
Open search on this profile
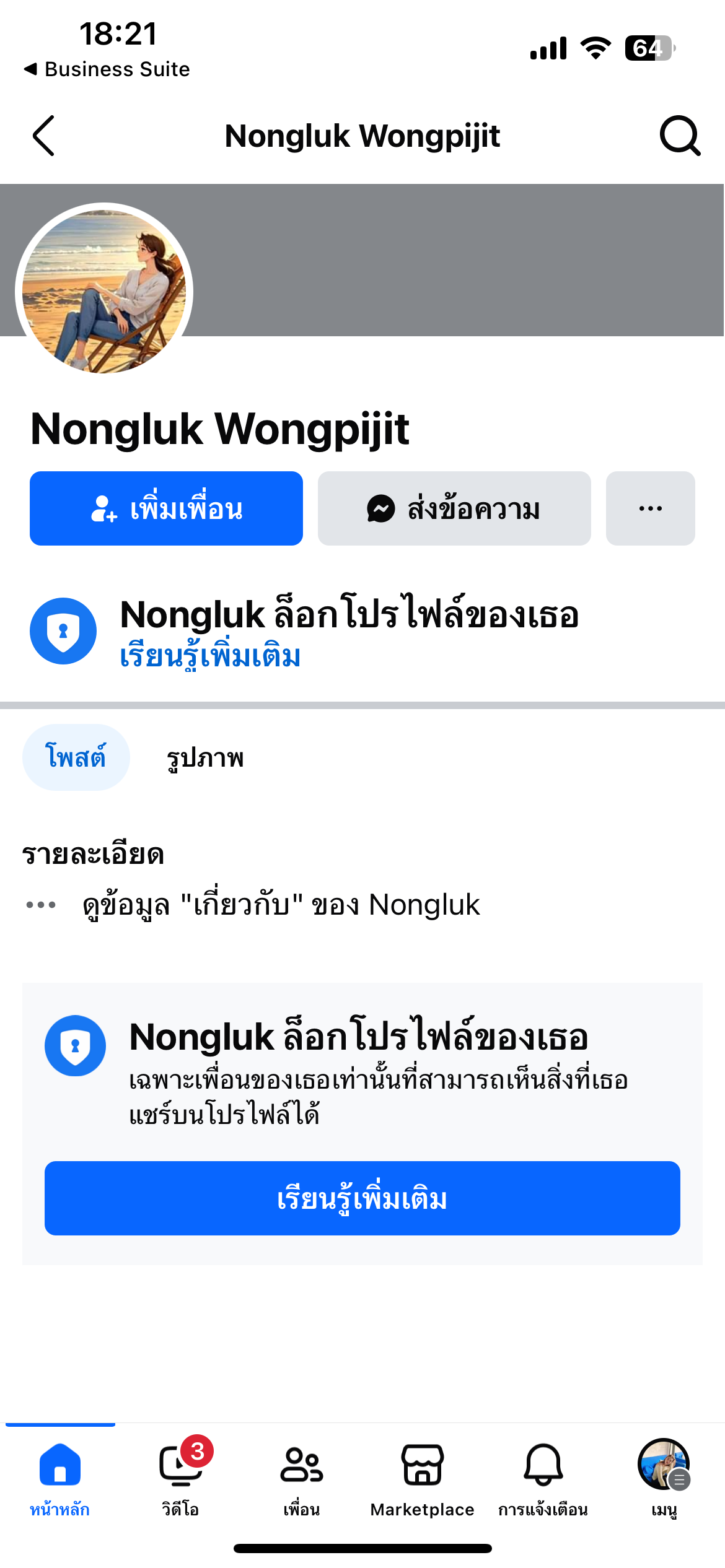click(x=680, y=136)
